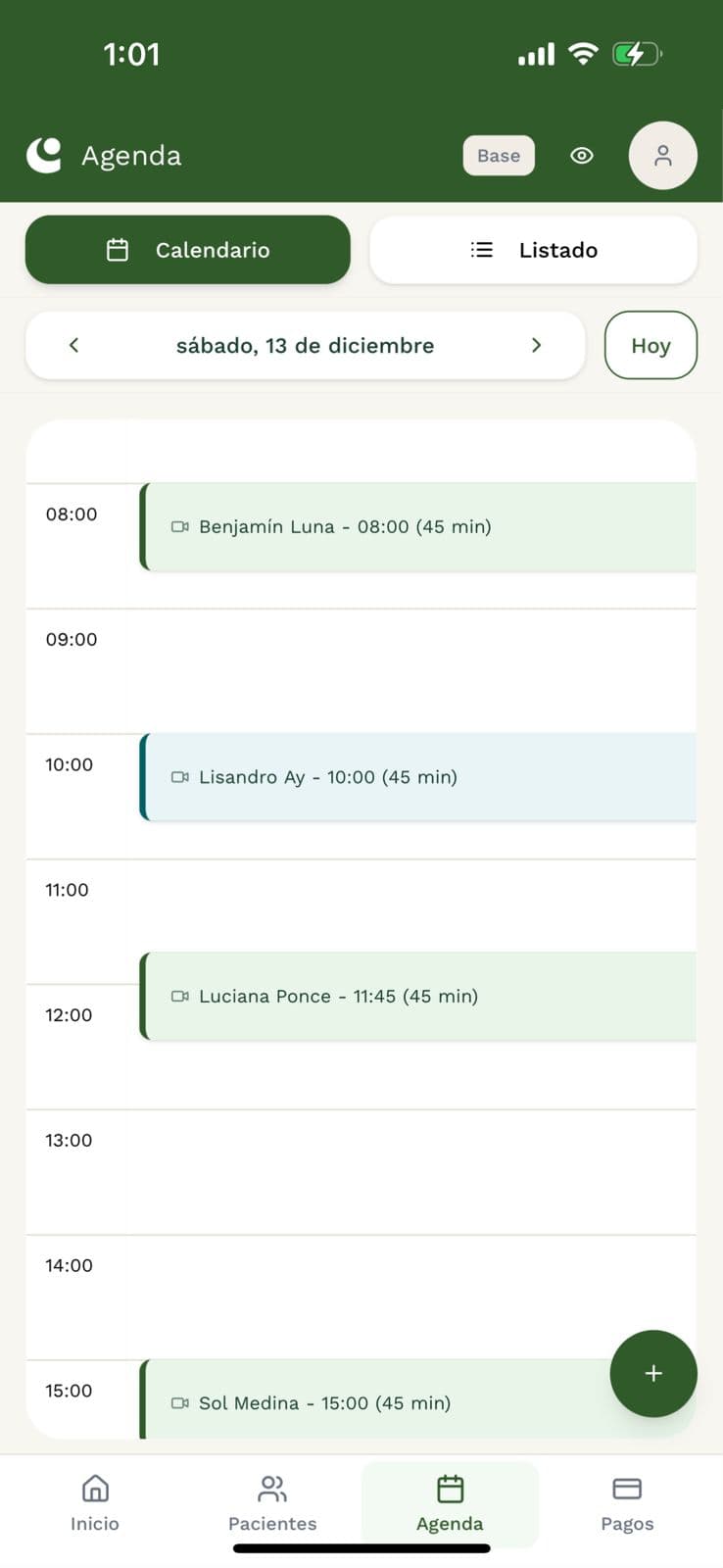
Task: Click the video camera icon on Sol Medina's appointment
Action: pos(179,1402)
